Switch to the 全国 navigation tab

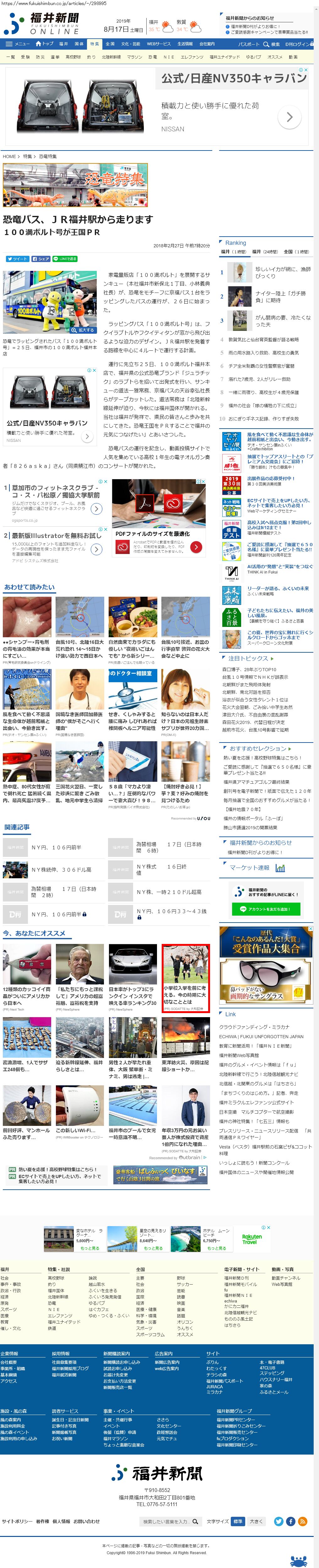(110, 44)
